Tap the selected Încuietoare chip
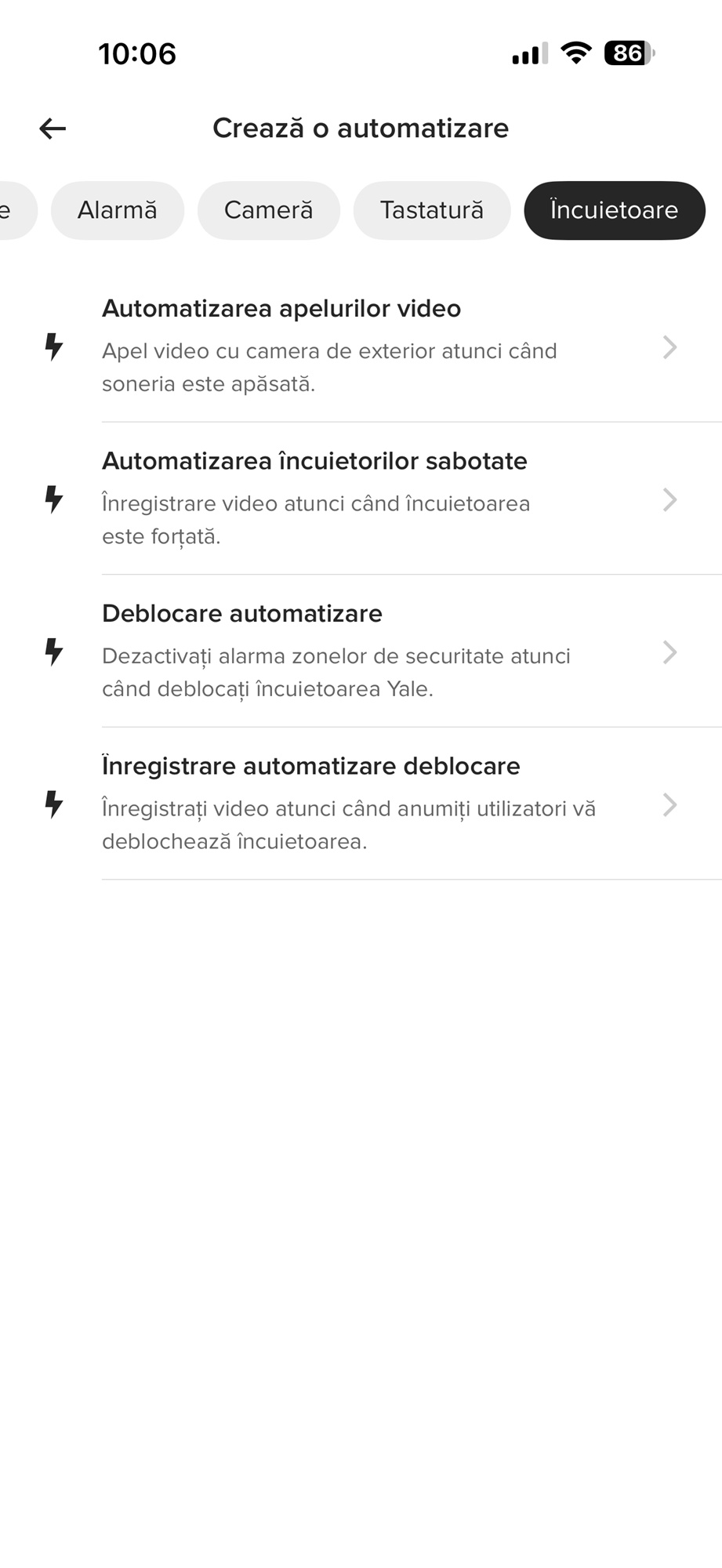This screenshot has width=722, height=1568. [x=614, y=210]
